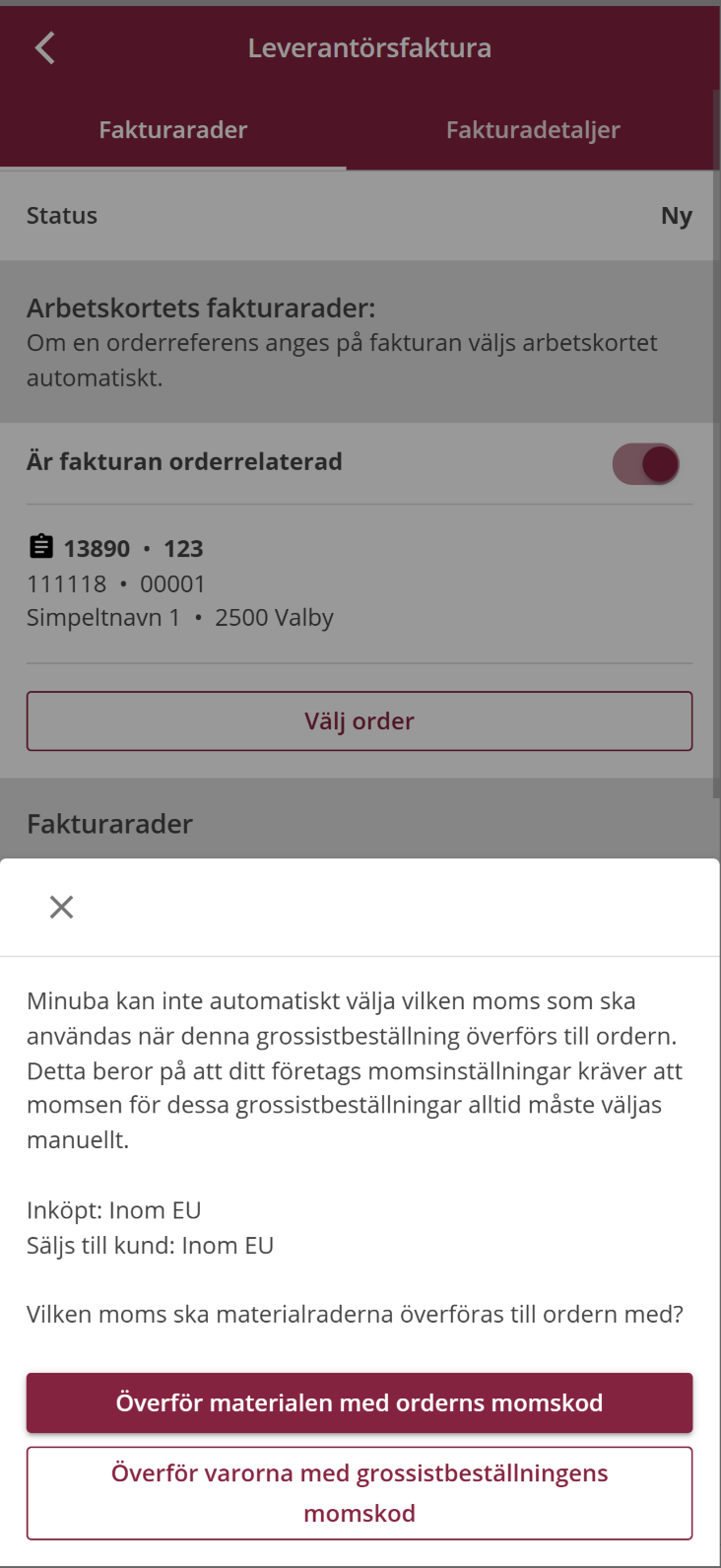Tap the Välj order button
Viewport: 721px width, 1568px height.
[x=360, y=720]
